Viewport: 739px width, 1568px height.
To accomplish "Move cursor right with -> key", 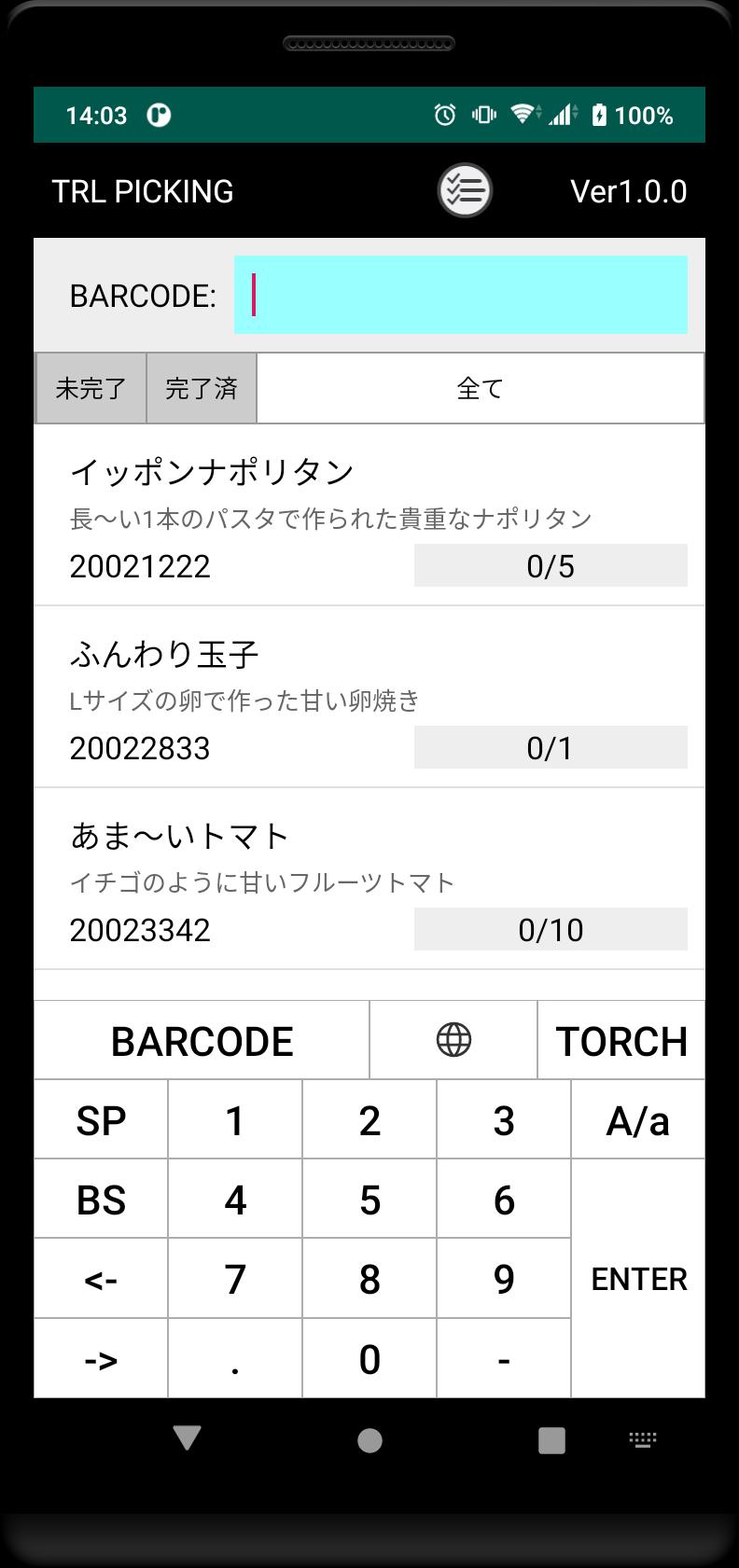I will click(101, 1358).
